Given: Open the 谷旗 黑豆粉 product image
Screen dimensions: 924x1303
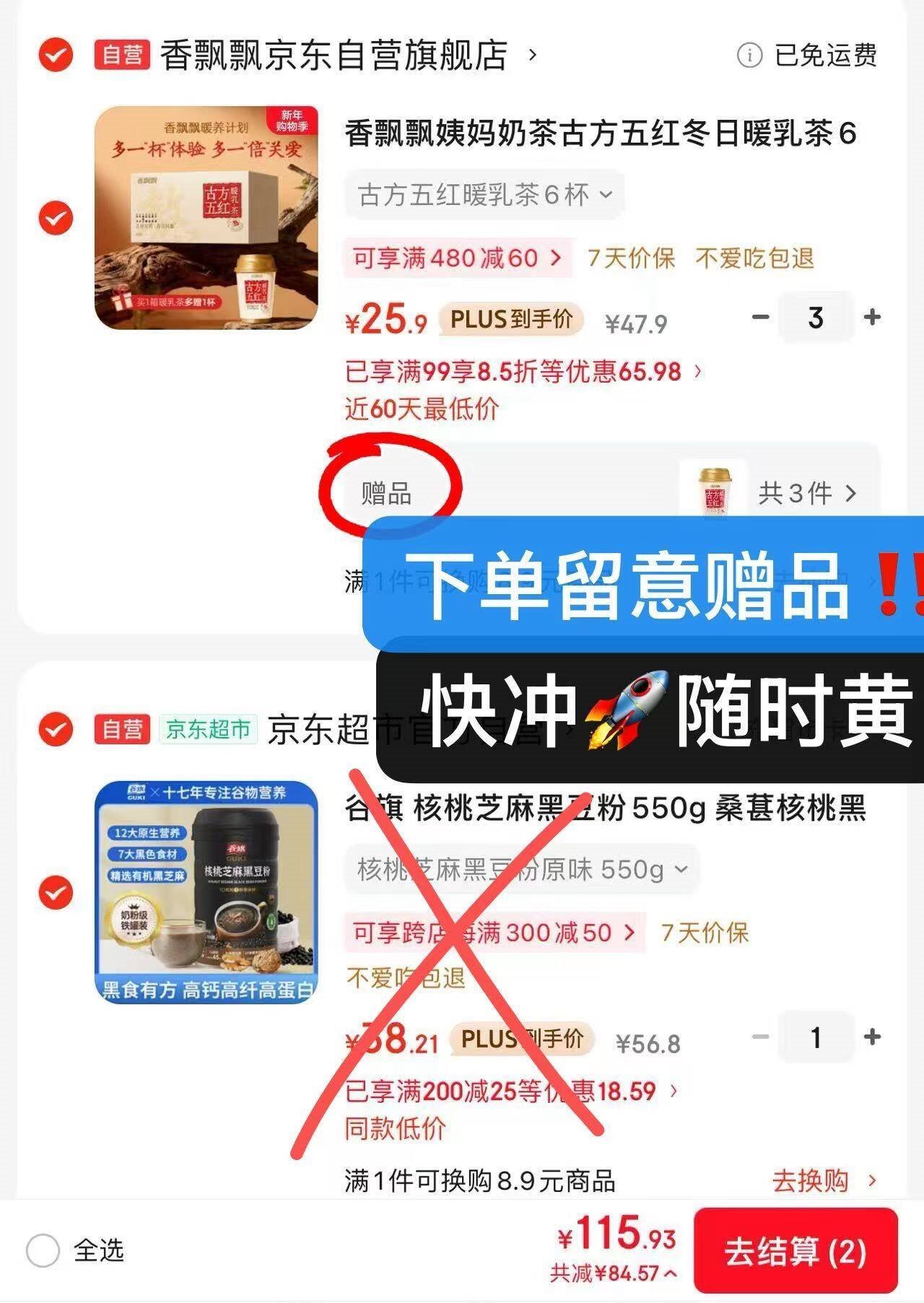Looking at the screenshot, I should coord(206,892).
